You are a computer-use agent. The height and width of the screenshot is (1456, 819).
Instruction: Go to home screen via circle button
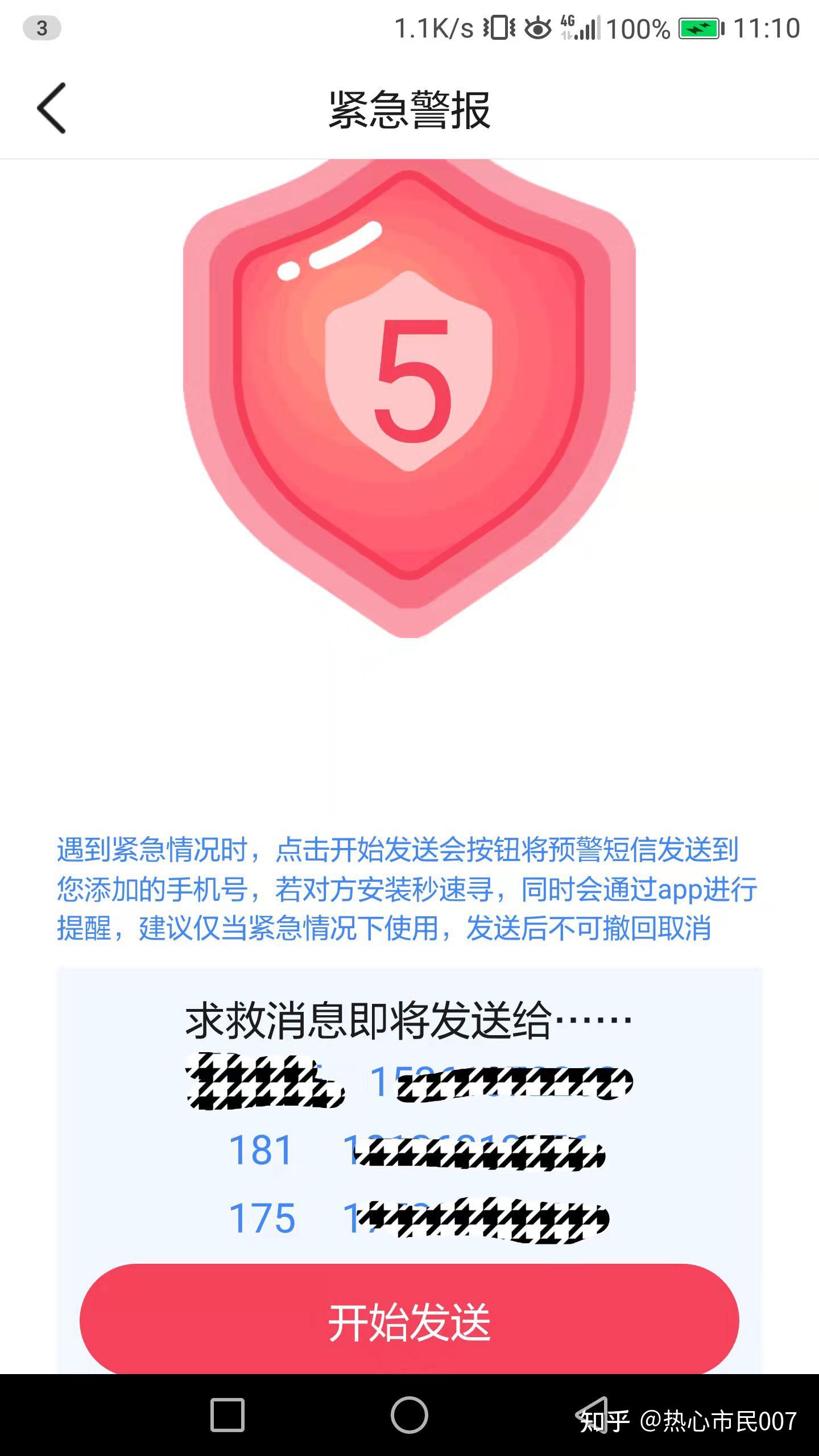click(409, 1414)
